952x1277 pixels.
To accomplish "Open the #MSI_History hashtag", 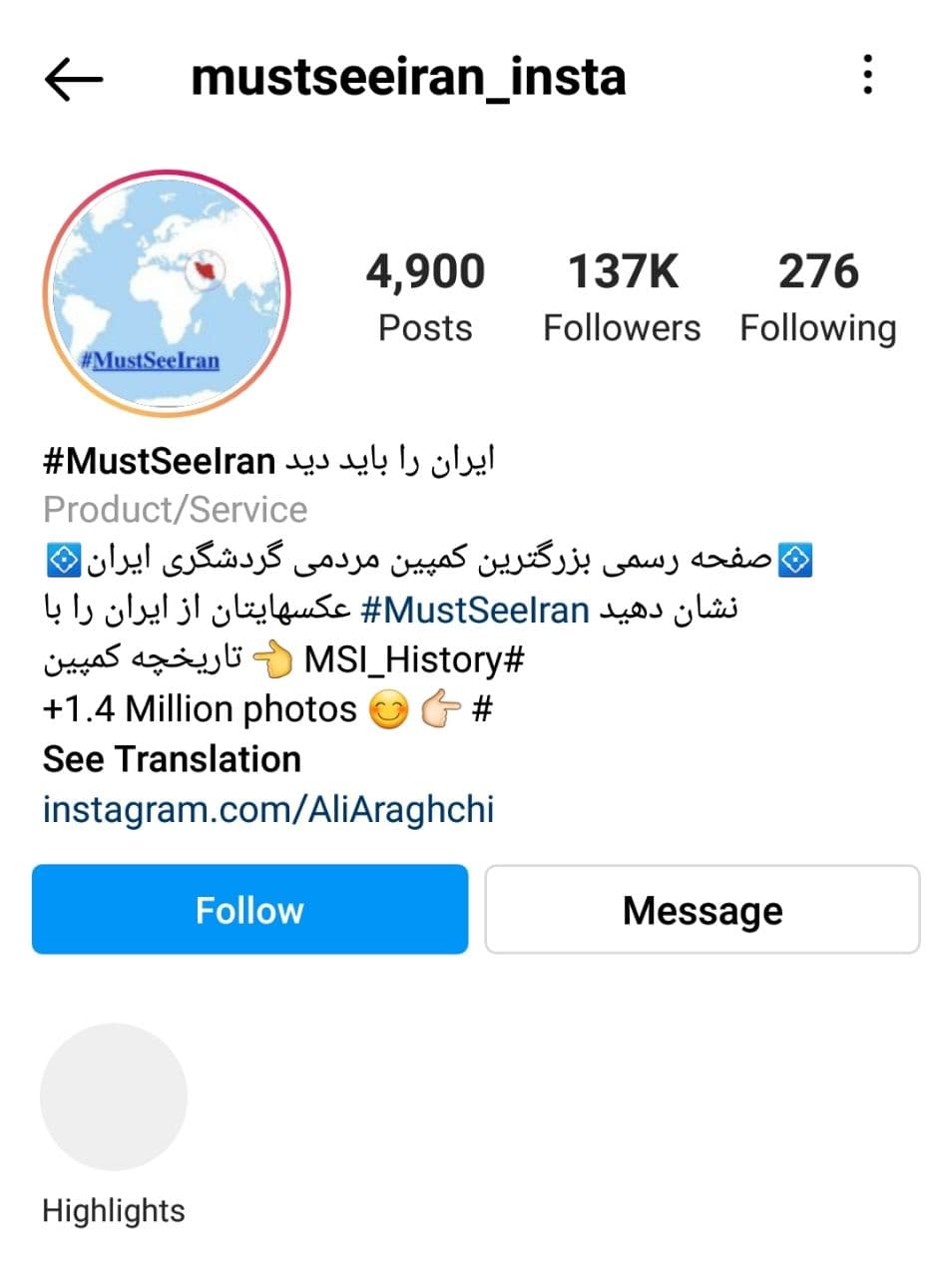I will tap(413, 659).
